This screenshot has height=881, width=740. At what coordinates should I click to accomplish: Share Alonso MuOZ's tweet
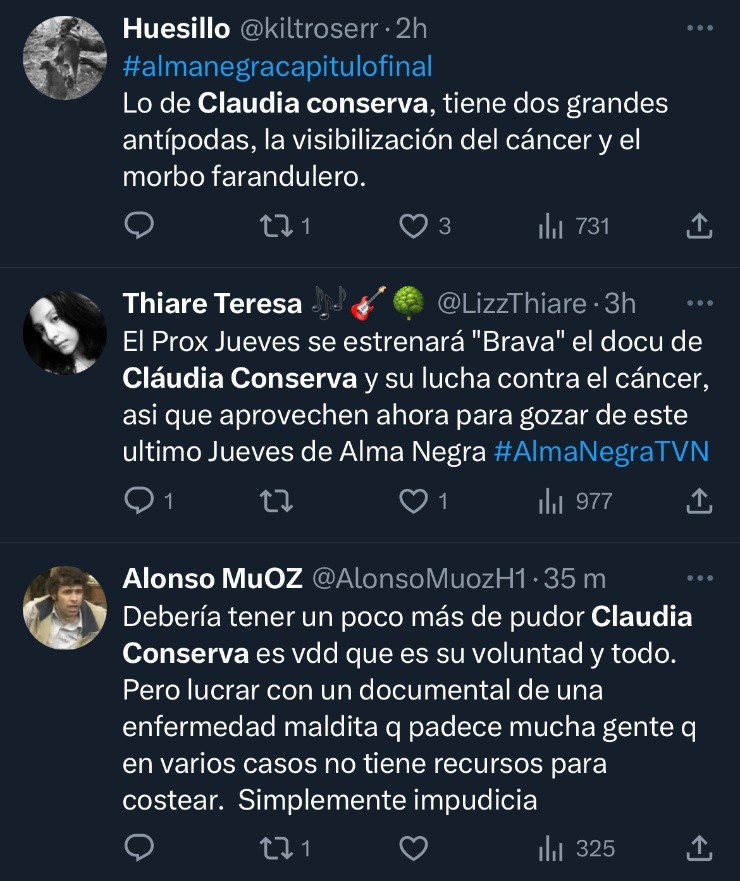[x=700, y=849]
